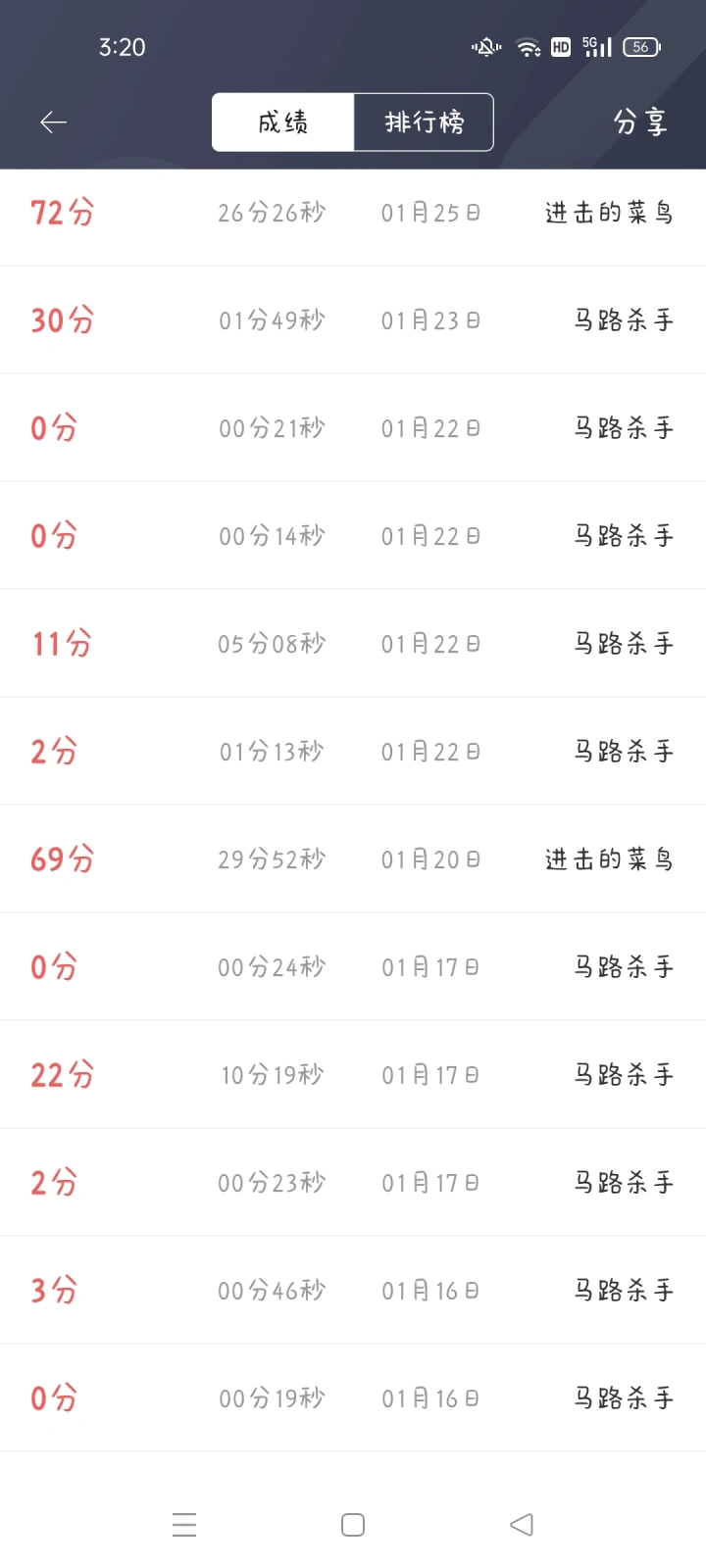Open the 11分 record lasting 05分08秒
706x1568 pixels.
point(353,644)
